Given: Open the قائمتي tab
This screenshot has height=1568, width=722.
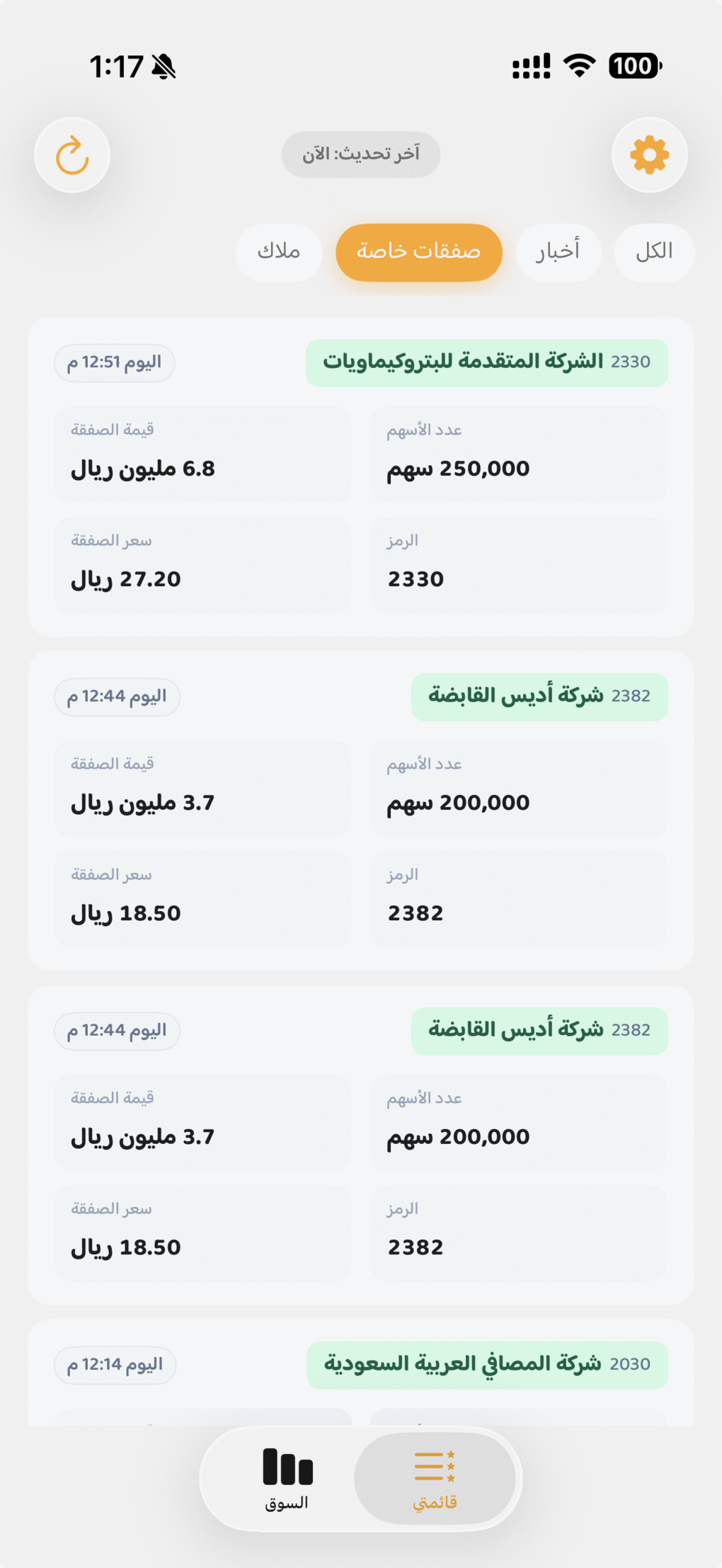Looking at the screenshot, I should pyautogui.click(x=435, y=1478).
